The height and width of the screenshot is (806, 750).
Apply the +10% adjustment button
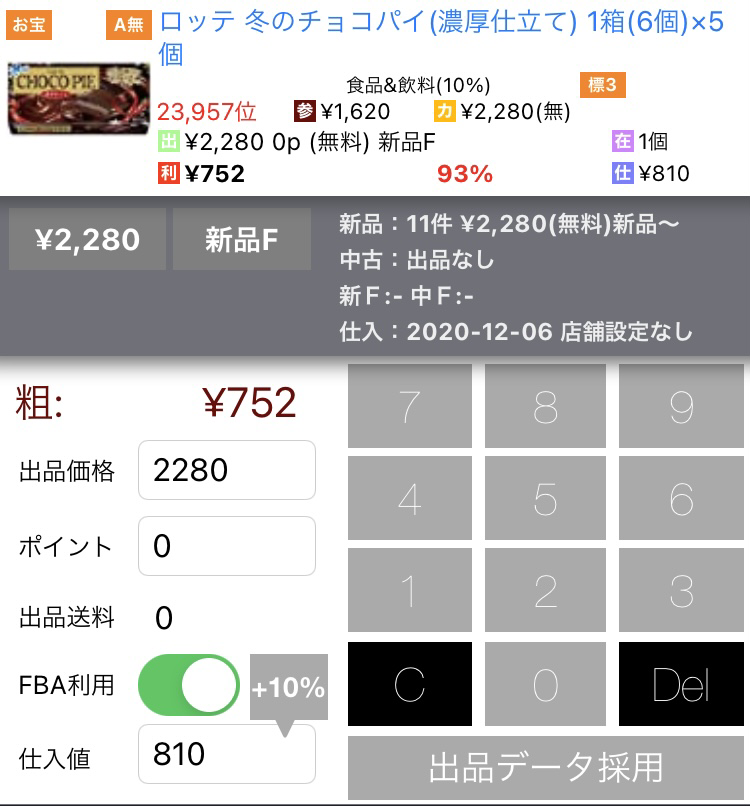click(288, 688)
